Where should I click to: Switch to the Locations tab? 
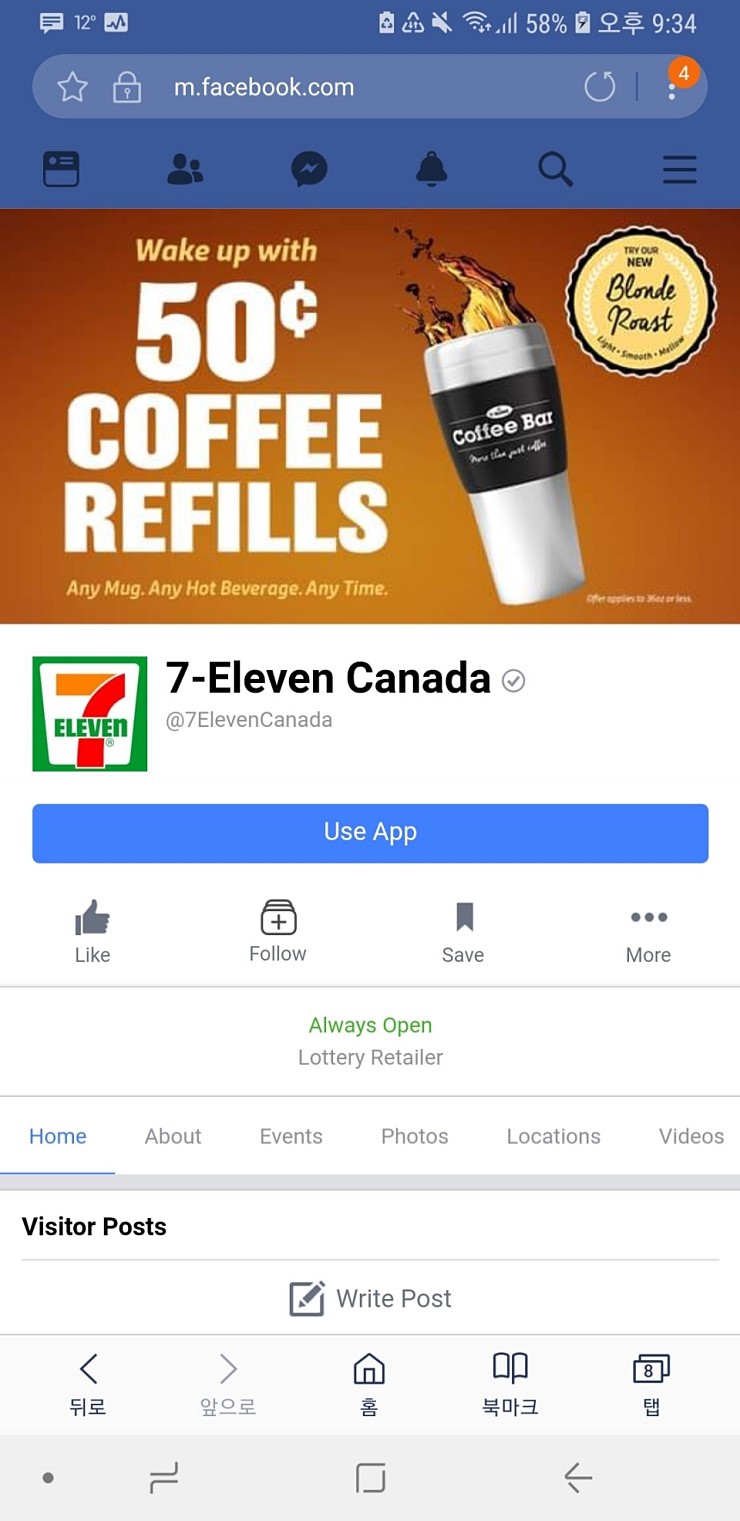tap(553, 1136)
